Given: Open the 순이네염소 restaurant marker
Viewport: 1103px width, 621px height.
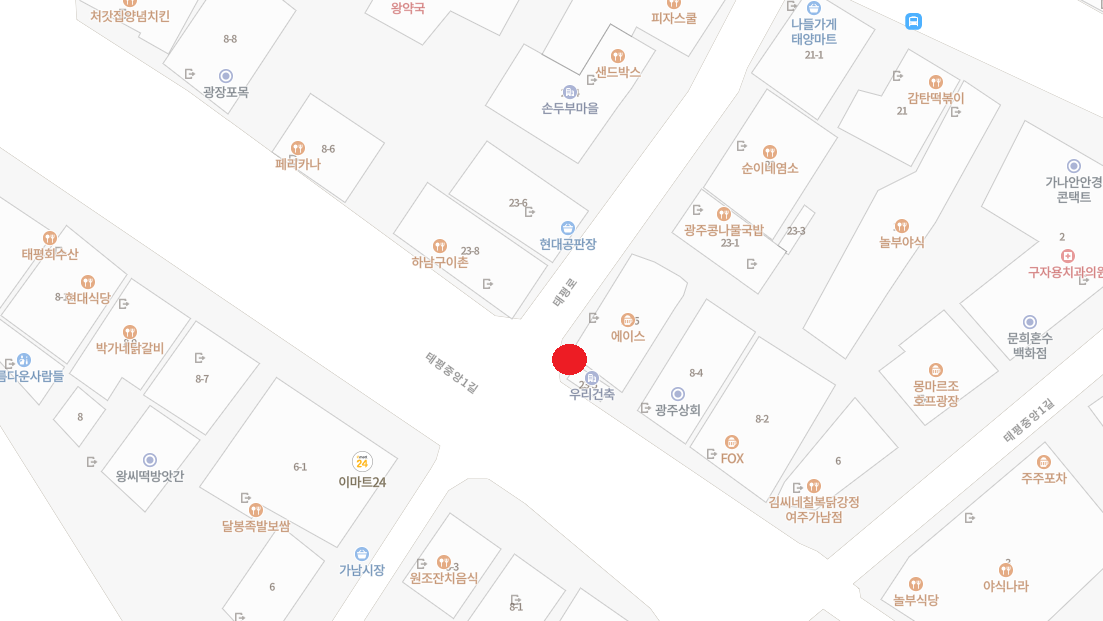Looking at the screenshot, I should [x=770, y=152].
